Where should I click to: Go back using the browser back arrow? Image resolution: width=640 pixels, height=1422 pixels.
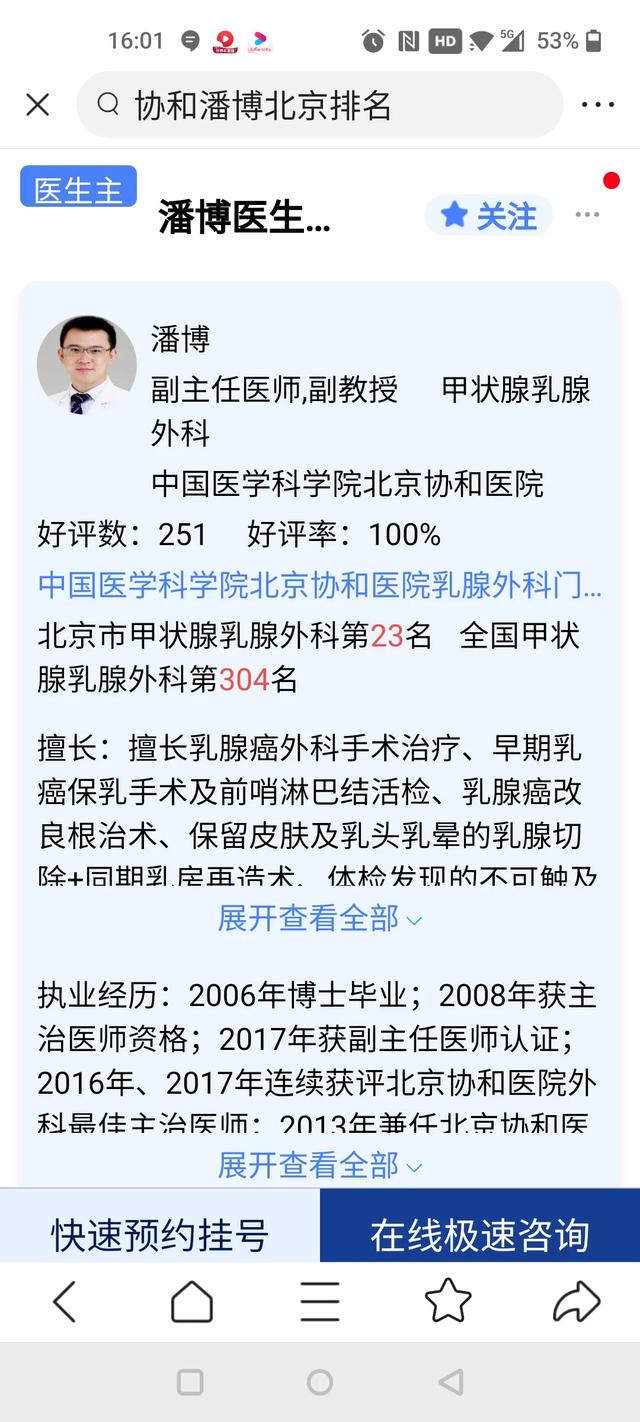[x=64, y=1302]
